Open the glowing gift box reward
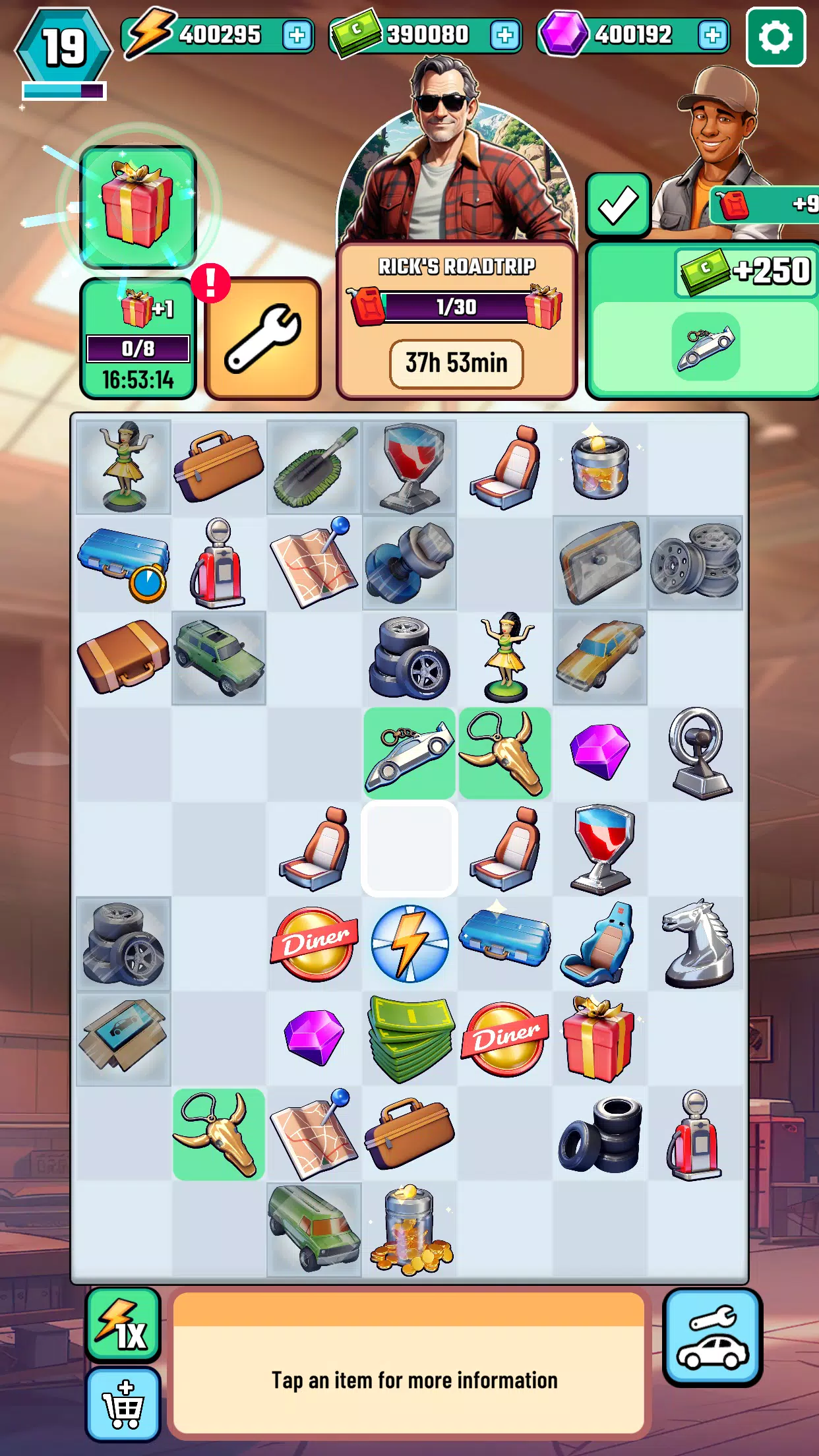Screen dimensions: 819x1456 click(138, 206)
